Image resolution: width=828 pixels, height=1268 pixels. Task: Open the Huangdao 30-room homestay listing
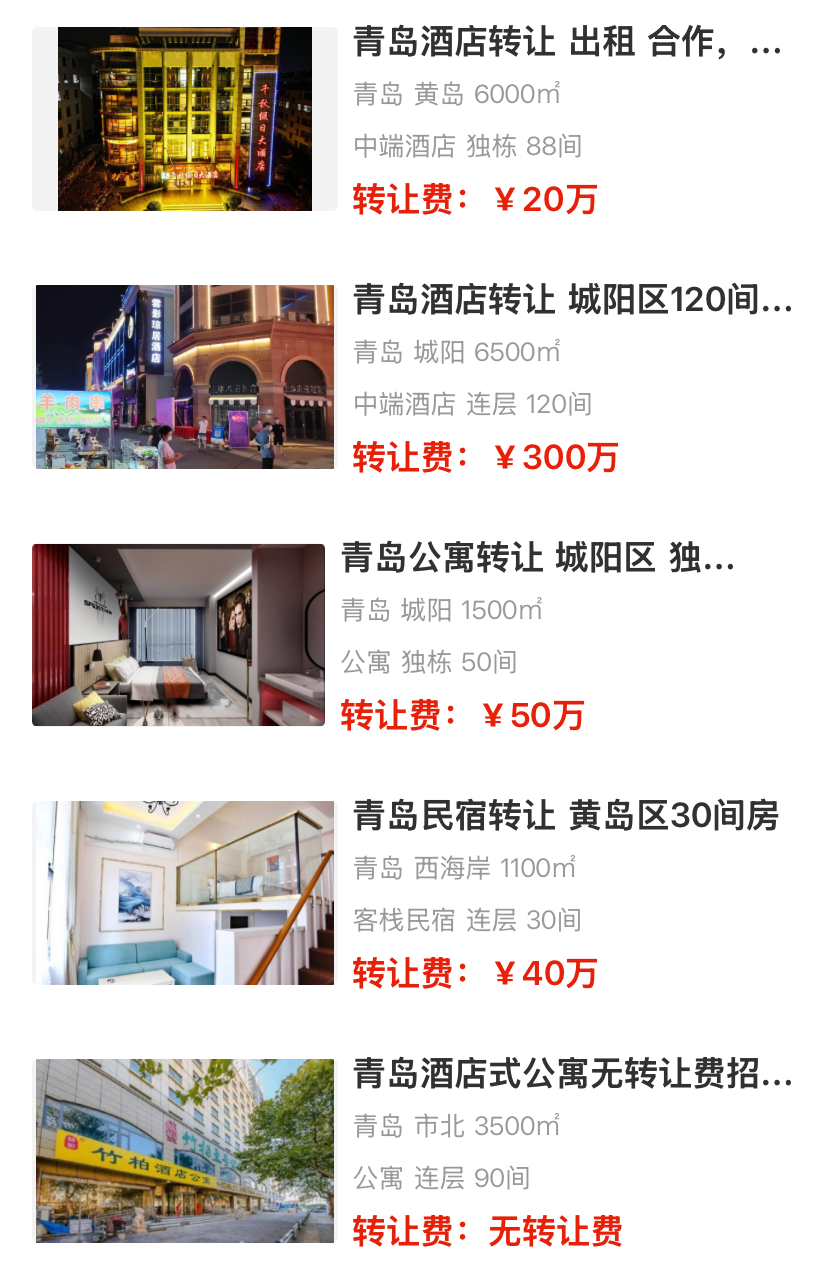pos(566,816)
